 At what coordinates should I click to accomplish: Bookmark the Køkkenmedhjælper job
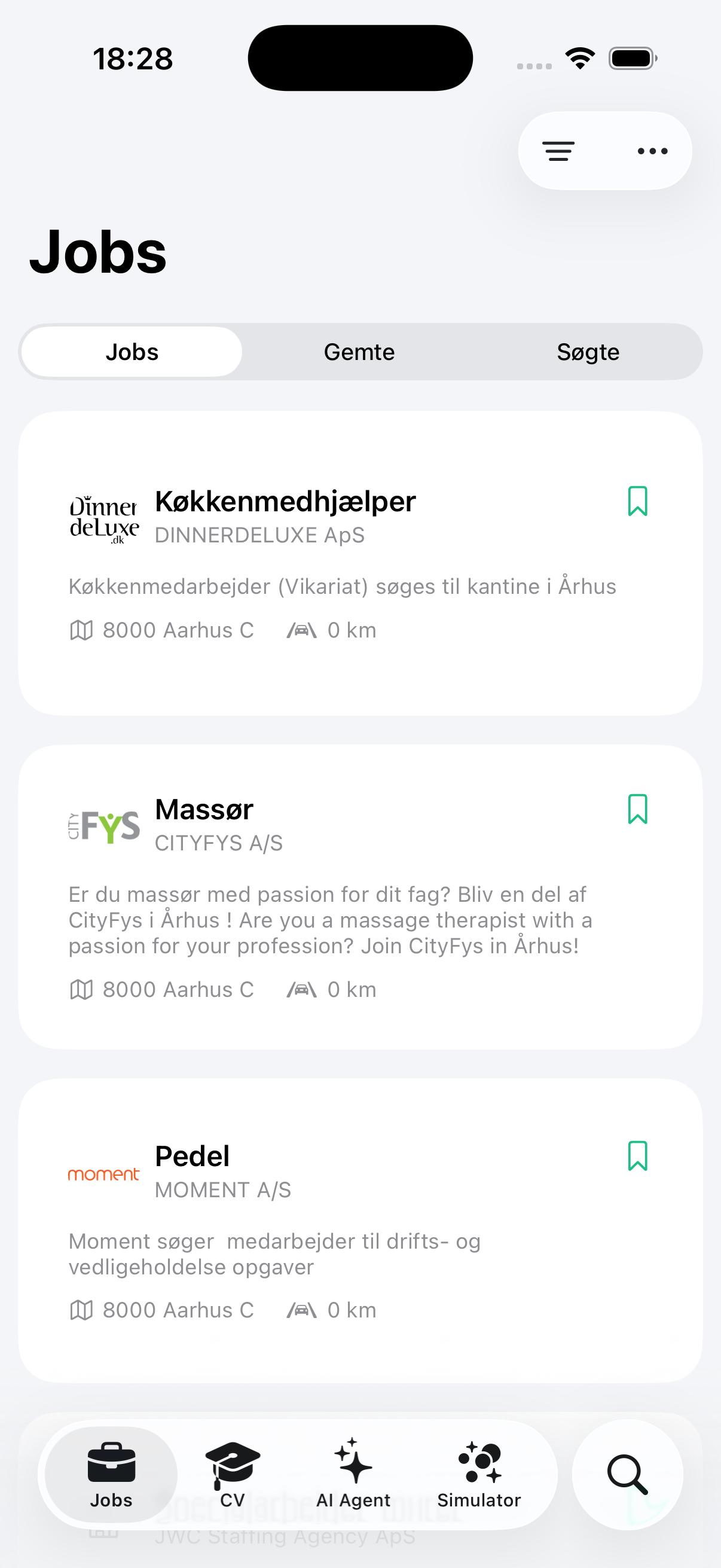[x=637, y=502]
